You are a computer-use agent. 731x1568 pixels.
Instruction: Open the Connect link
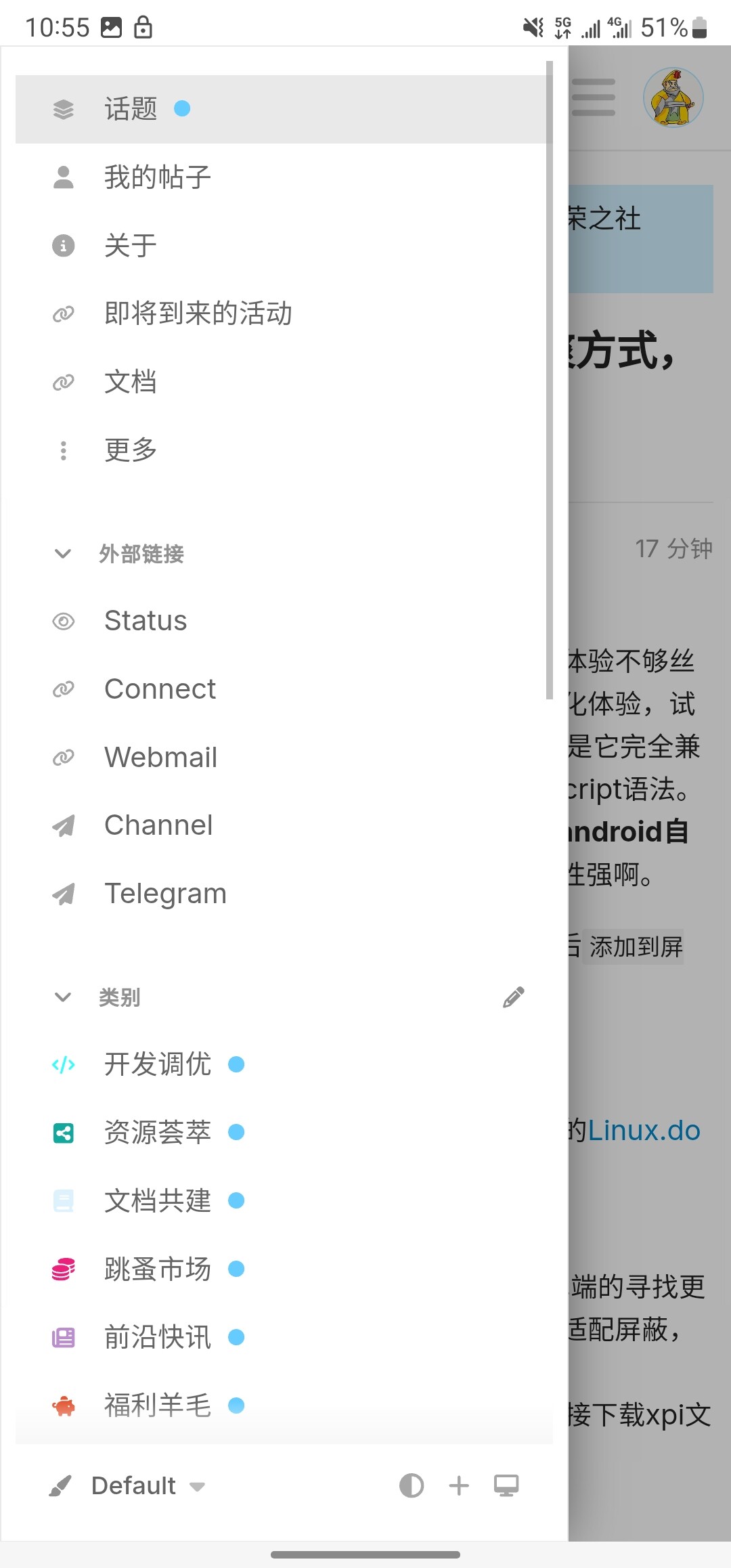pyautogui.click(x=284, y=689)
